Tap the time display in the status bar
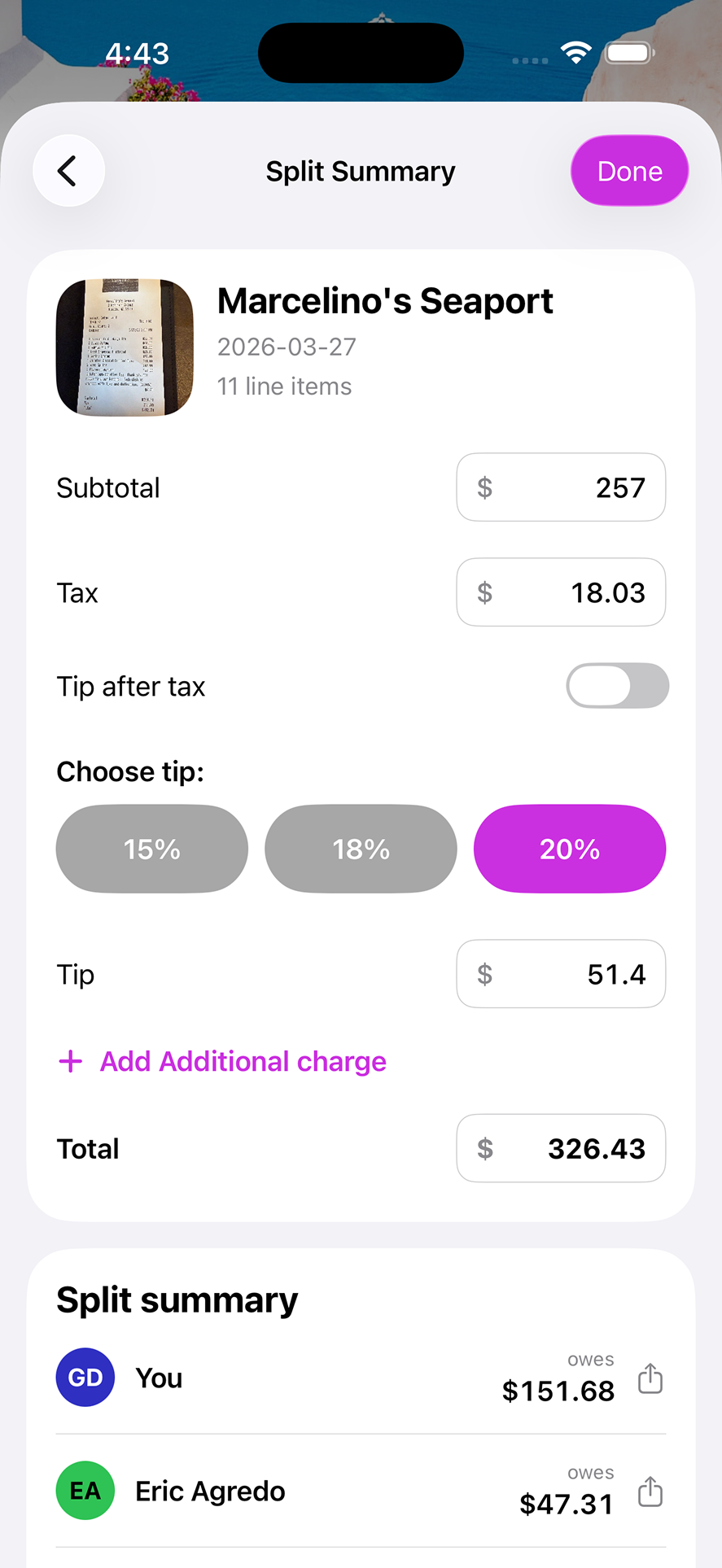This screenshot has height=1568, width=722. pyautogui.click(x=138, y=52)
